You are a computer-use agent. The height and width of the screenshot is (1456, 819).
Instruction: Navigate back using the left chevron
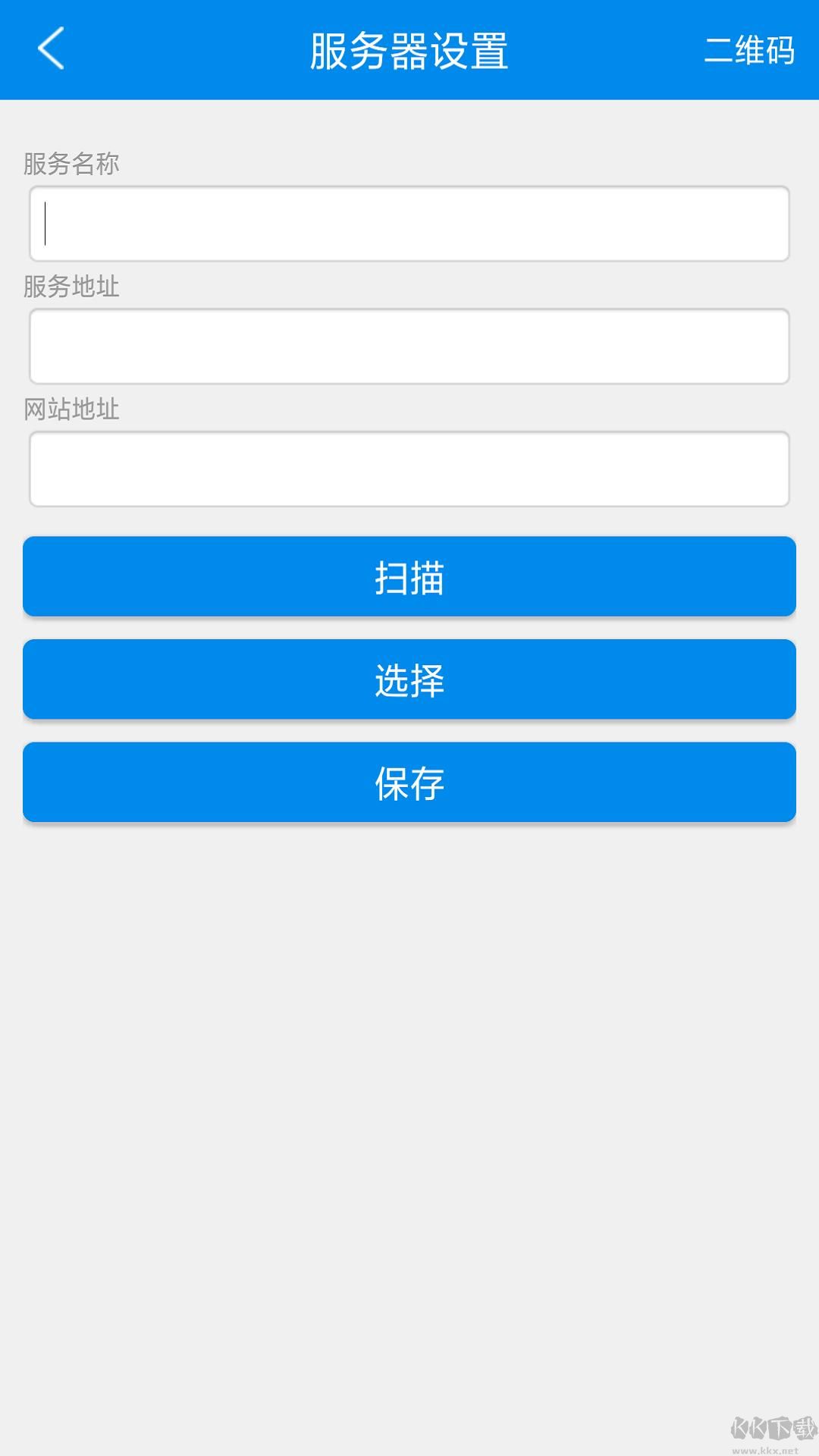(x=51, y=52)
